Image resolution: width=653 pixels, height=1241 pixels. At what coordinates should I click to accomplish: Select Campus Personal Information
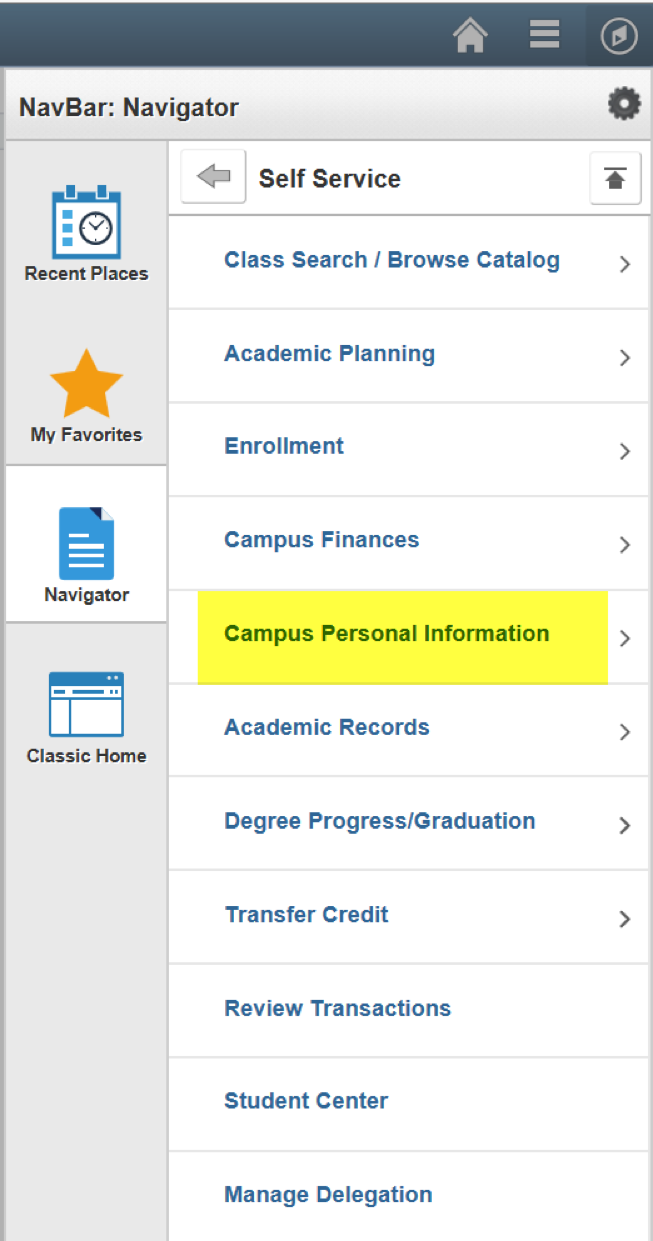[x=409, y=637]
